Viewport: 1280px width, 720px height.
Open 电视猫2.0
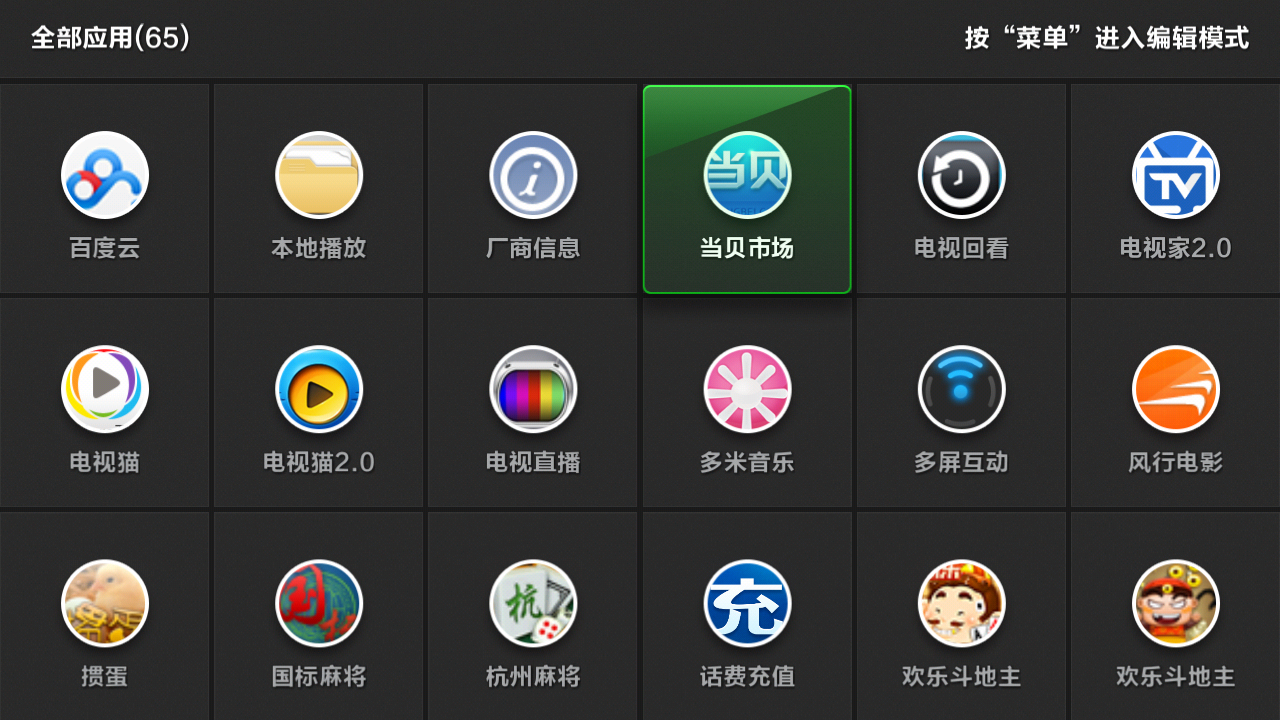[319, 390]
